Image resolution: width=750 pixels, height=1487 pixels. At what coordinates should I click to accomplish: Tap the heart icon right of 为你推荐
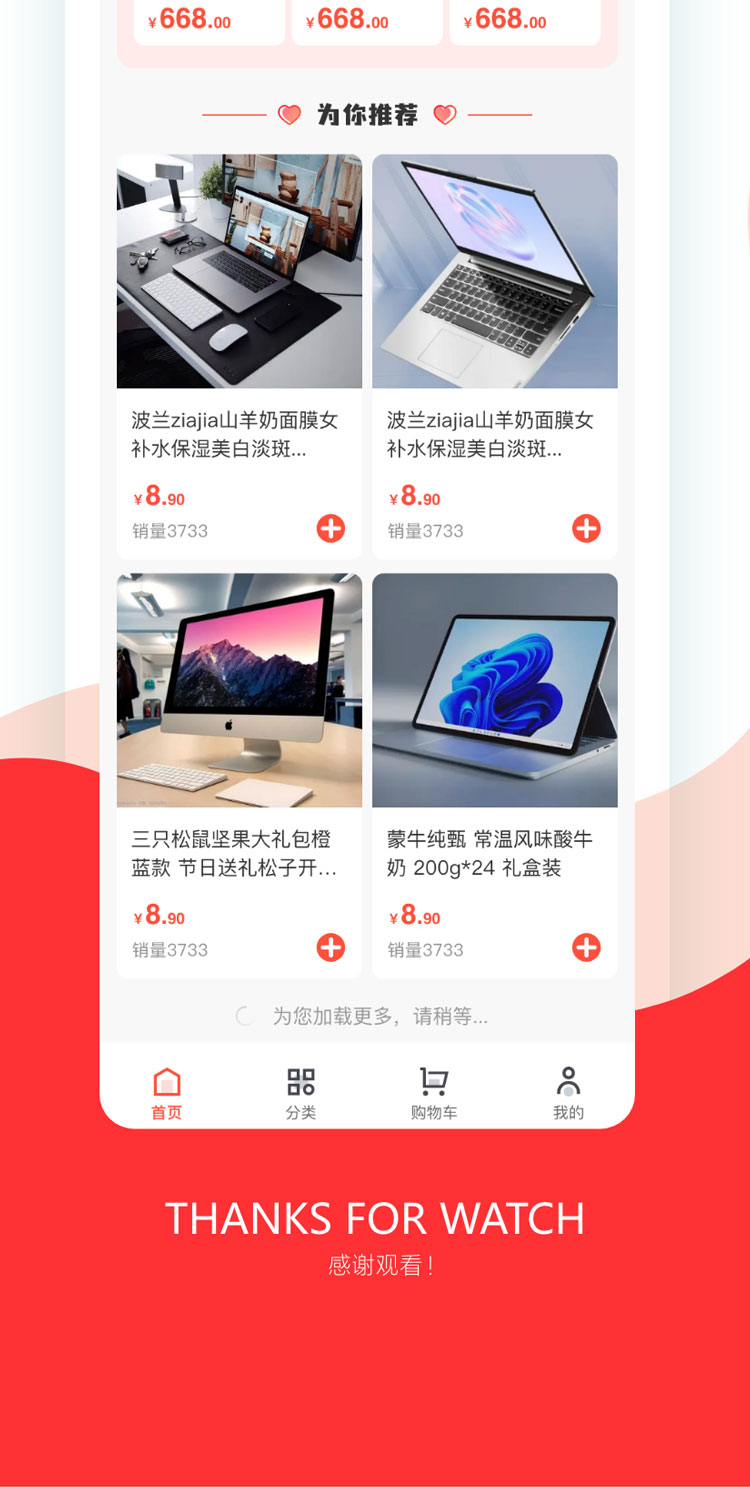446,114
